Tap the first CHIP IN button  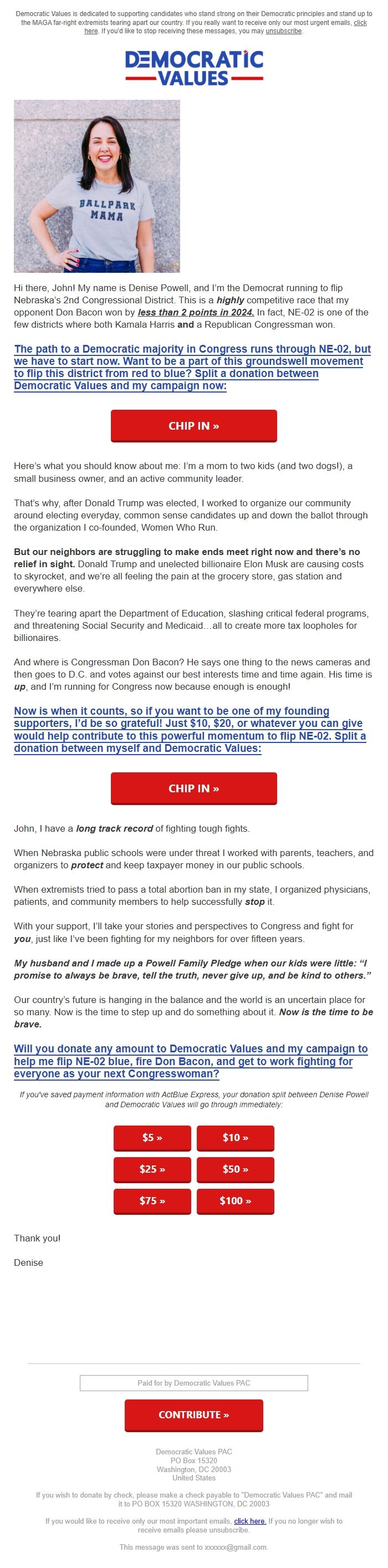pyautogui.click(x=193, y=426)
